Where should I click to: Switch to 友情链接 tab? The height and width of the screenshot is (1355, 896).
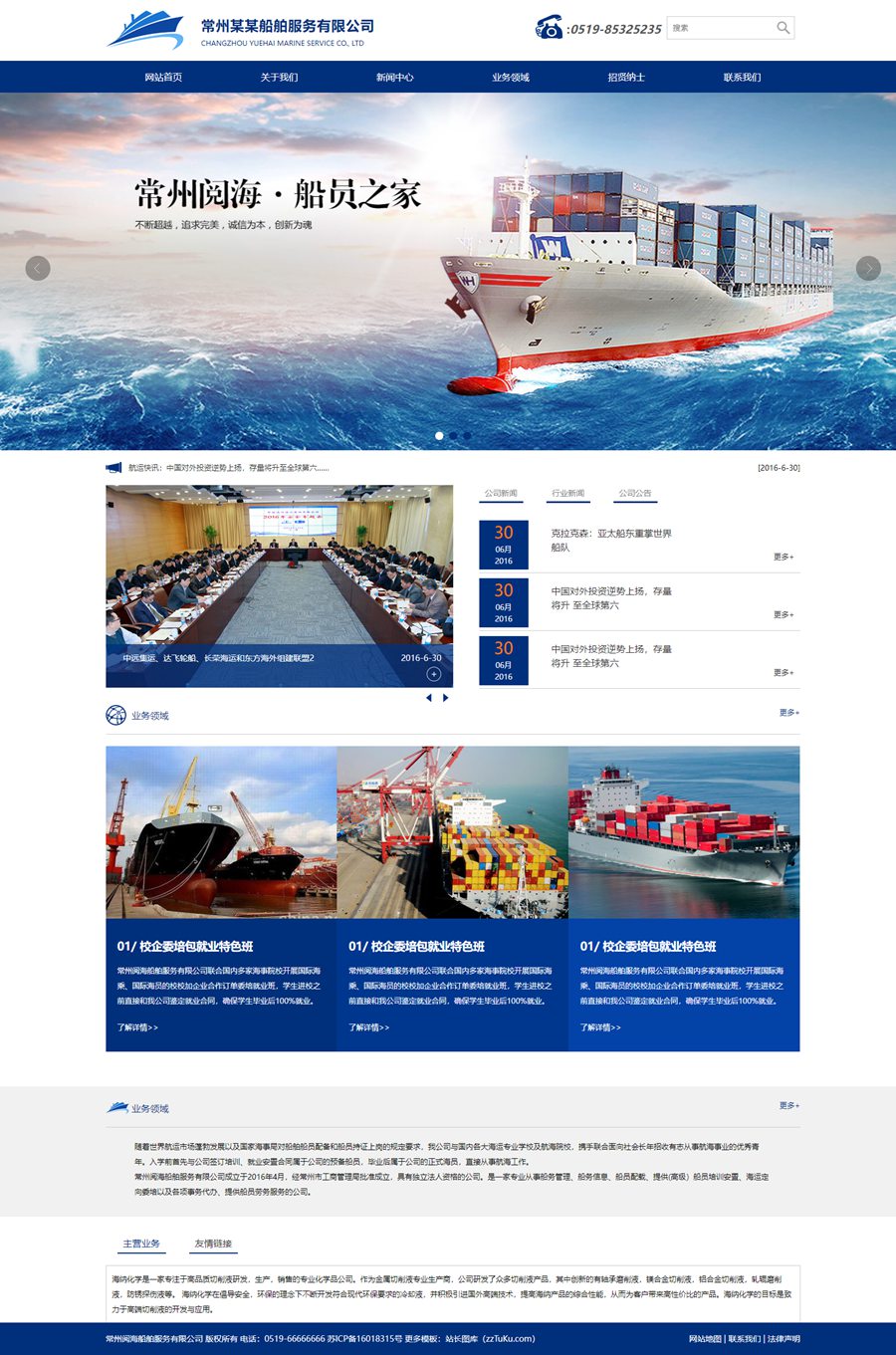[x=213, y=1243]
